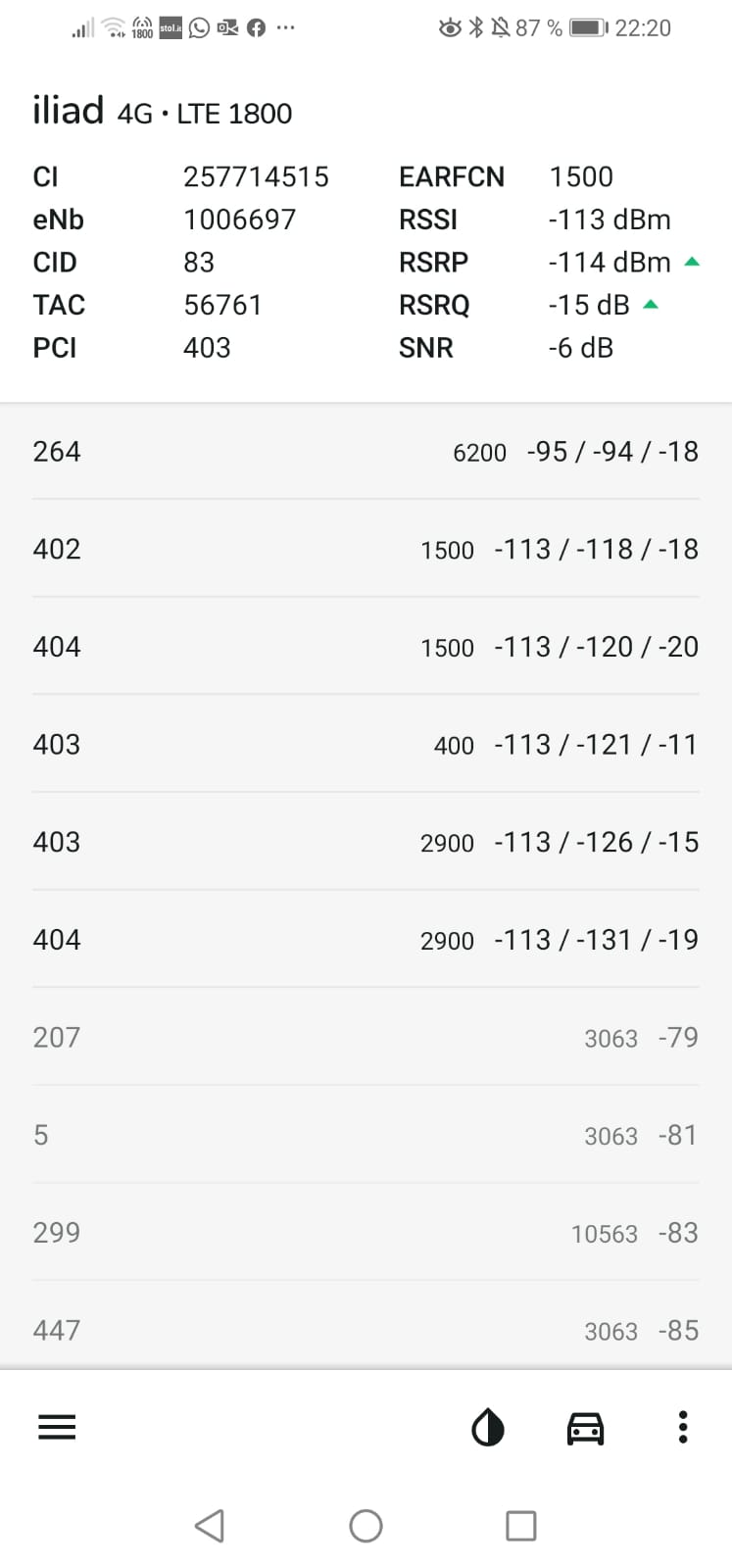Image resolution: width=732 pixels, height=1568 pixels.
Task: Open the hamburger drawer menu
Action: pos(57,1427)
